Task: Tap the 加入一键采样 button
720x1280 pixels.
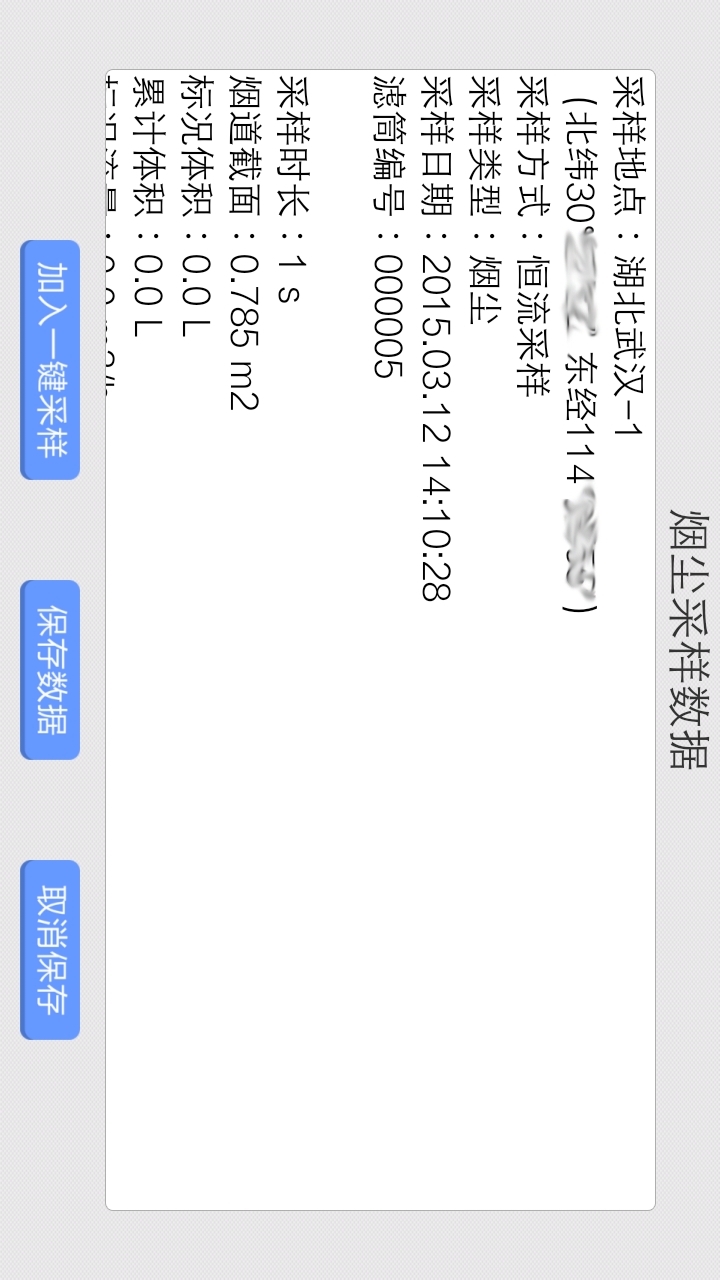Action: (x=50, y=360)
